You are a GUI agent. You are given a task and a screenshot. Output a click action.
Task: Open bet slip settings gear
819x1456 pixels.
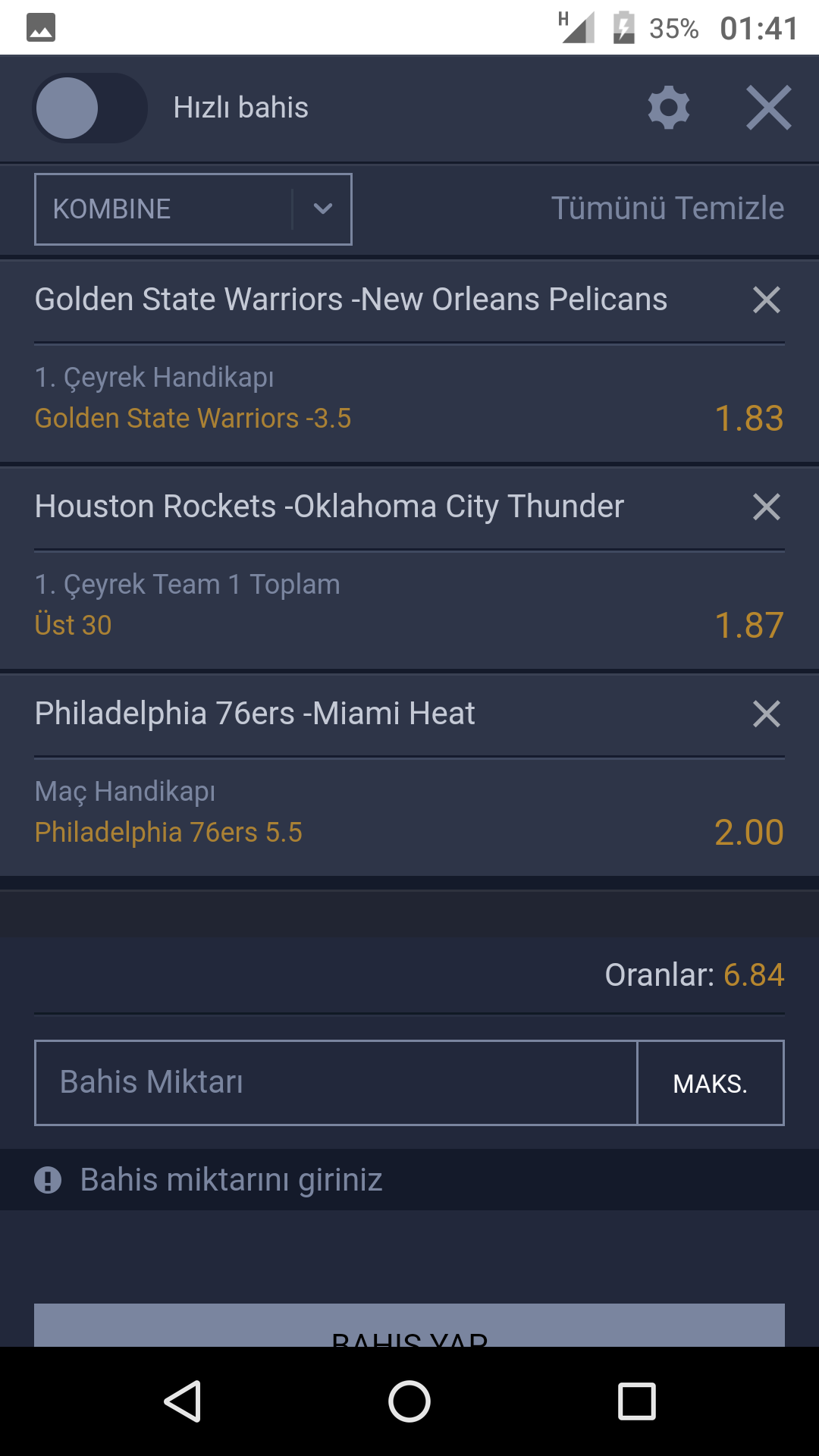tap(669, 108)
